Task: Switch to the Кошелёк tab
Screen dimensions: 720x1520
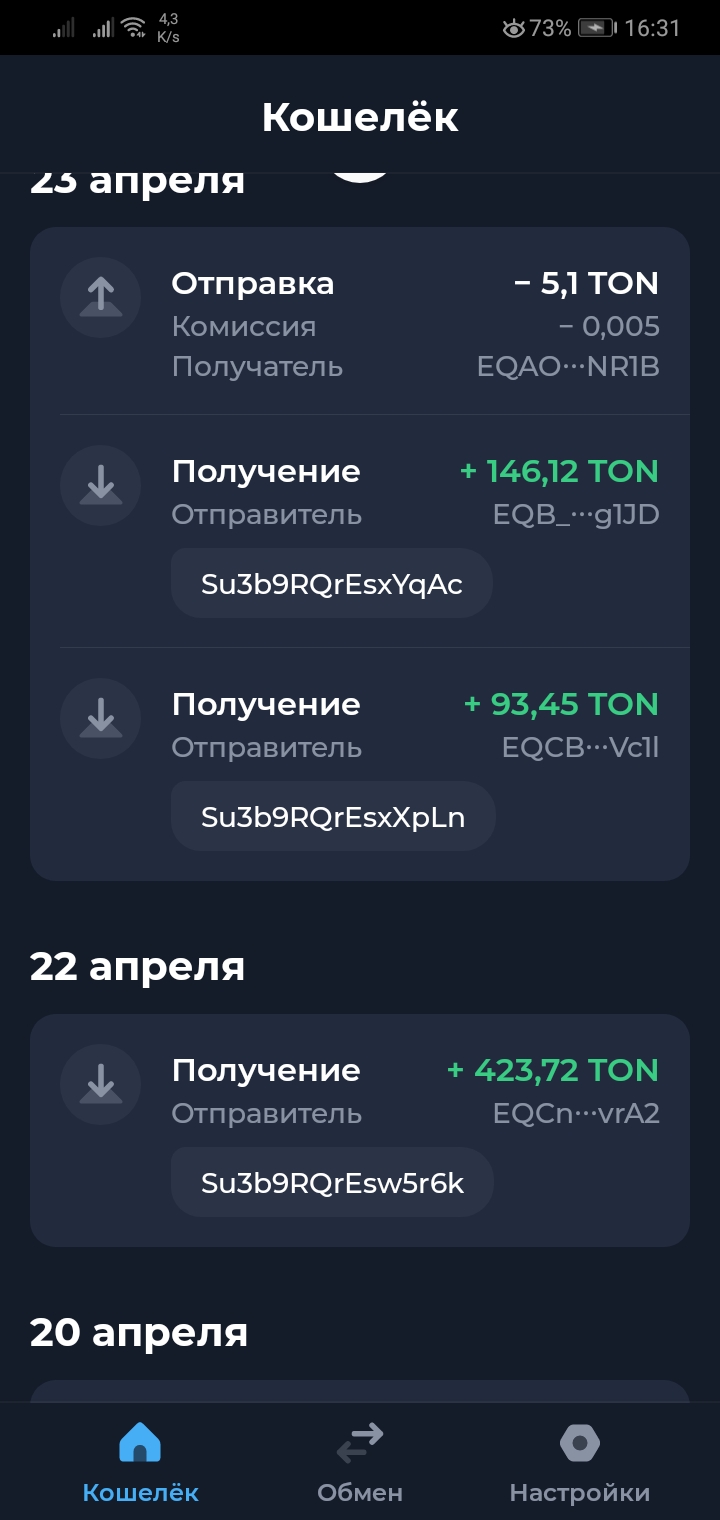Action: [x=140, y=1464]
